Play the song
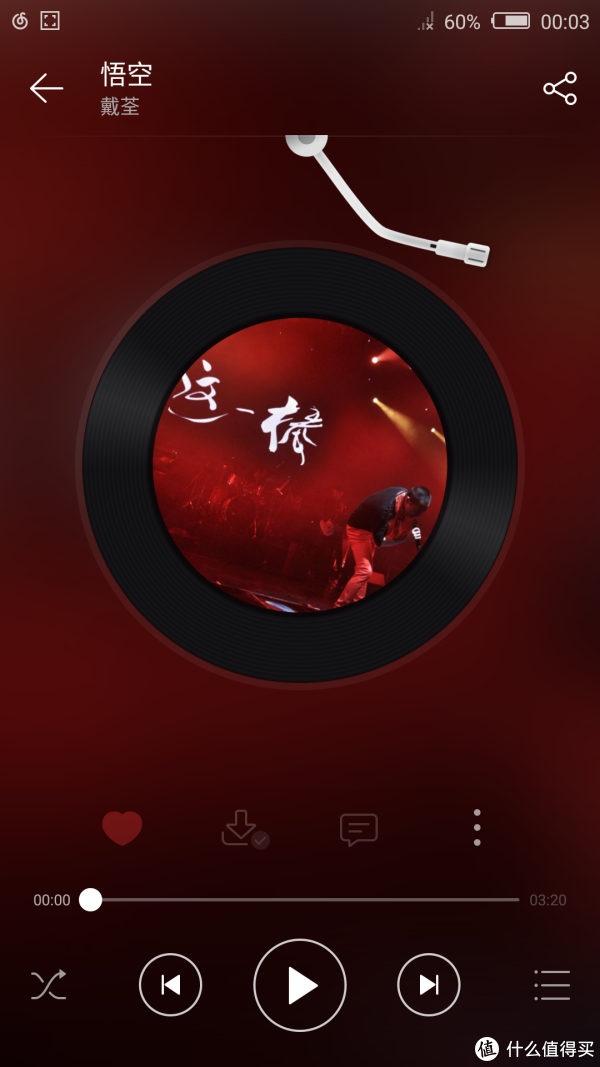 click(300, 985)
